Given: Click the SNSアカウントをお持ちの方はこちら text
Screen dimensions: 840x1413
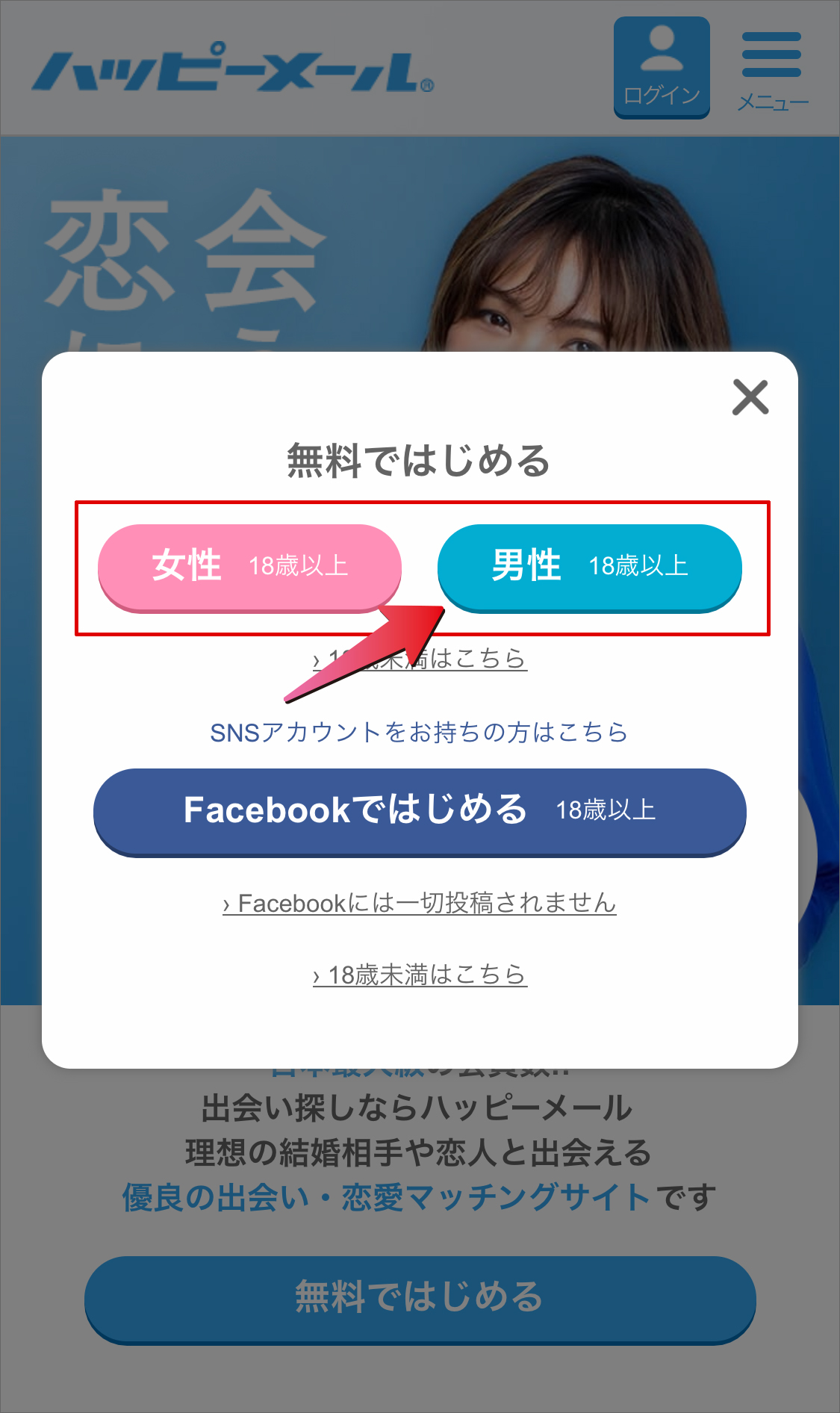Looking at the screenshot, I should [420, 733].
